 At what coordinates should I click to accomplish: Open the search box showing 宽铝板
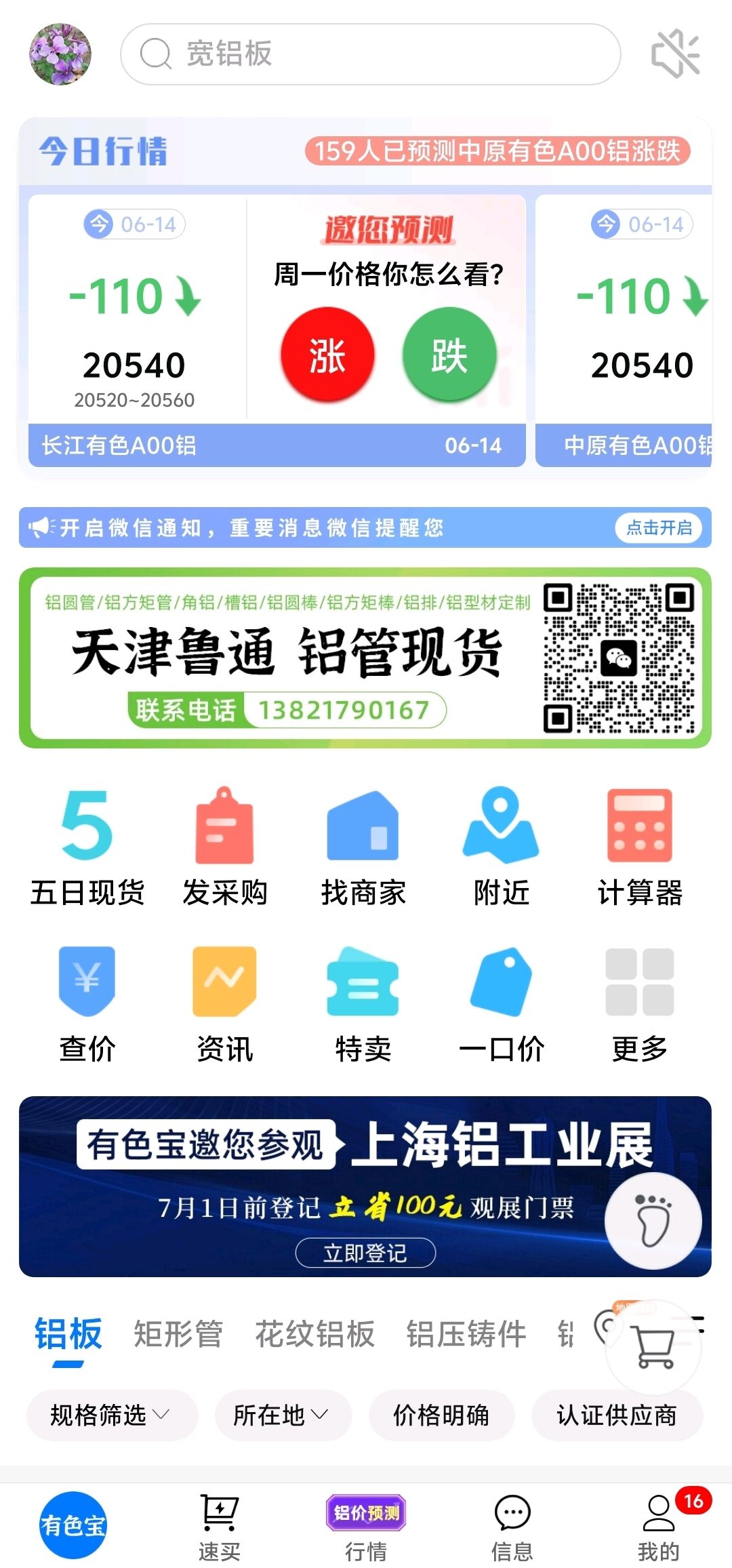tap(370, 54)
